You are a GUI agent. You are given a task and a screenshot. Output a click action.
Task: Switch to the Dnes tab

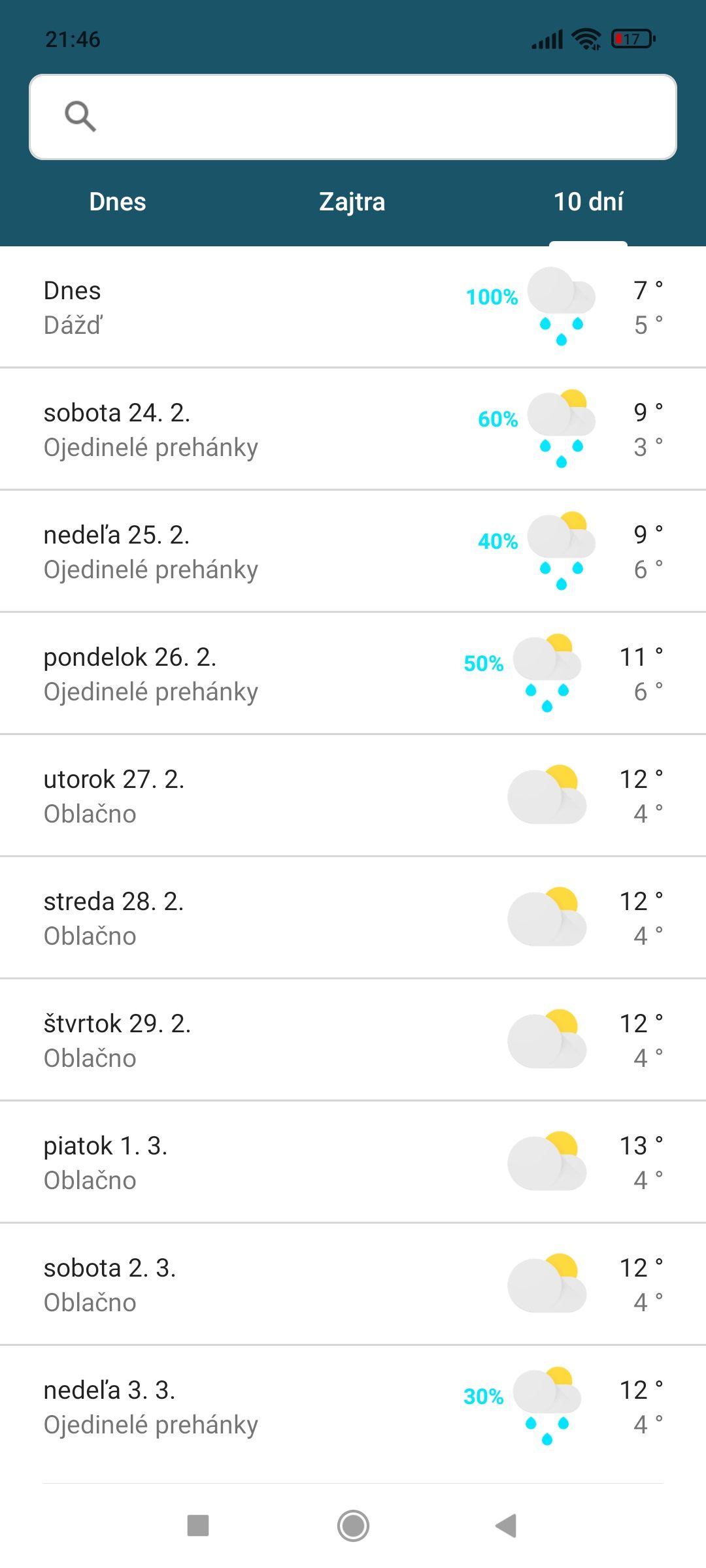point(118,202)
